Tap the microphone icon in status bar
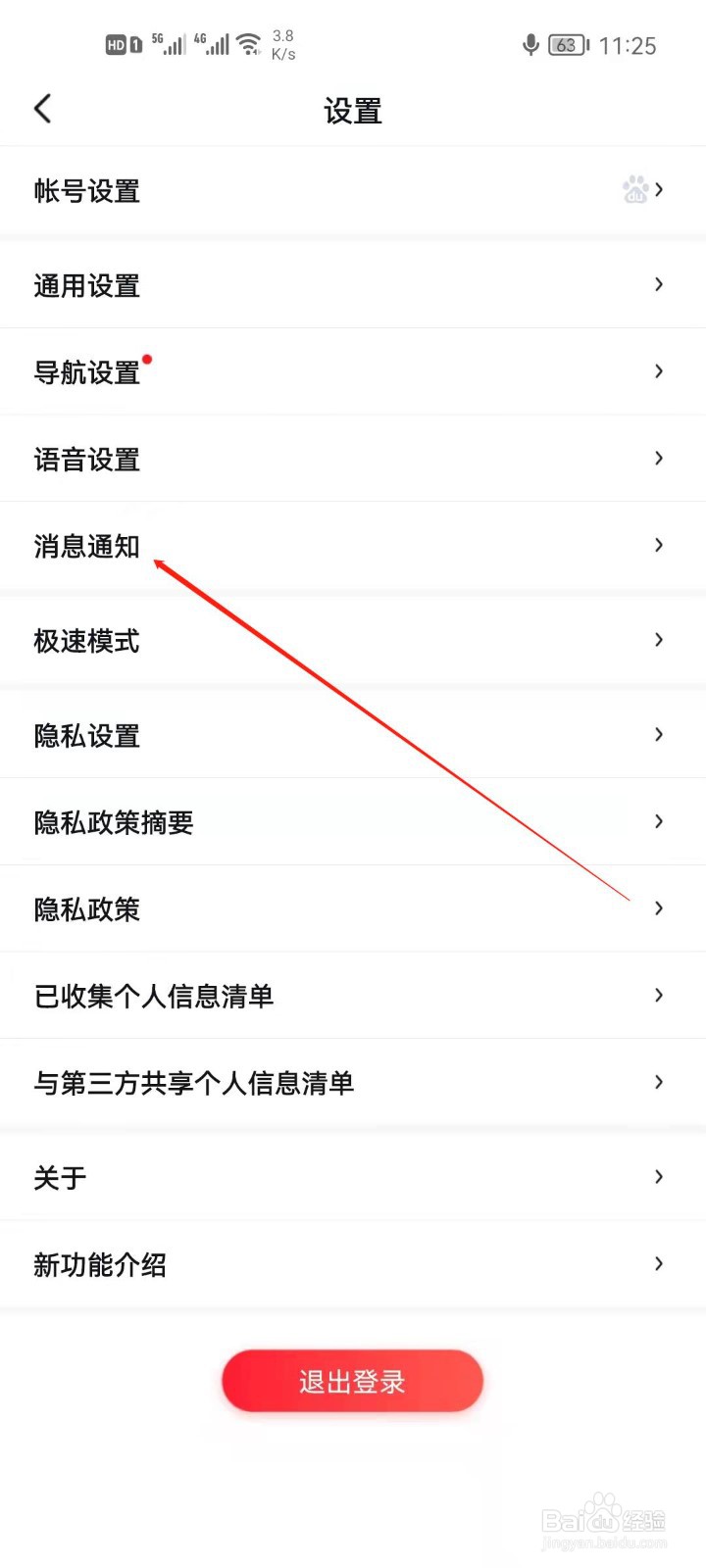Viewport: 706px width, 1568px height. coord(530,45)
